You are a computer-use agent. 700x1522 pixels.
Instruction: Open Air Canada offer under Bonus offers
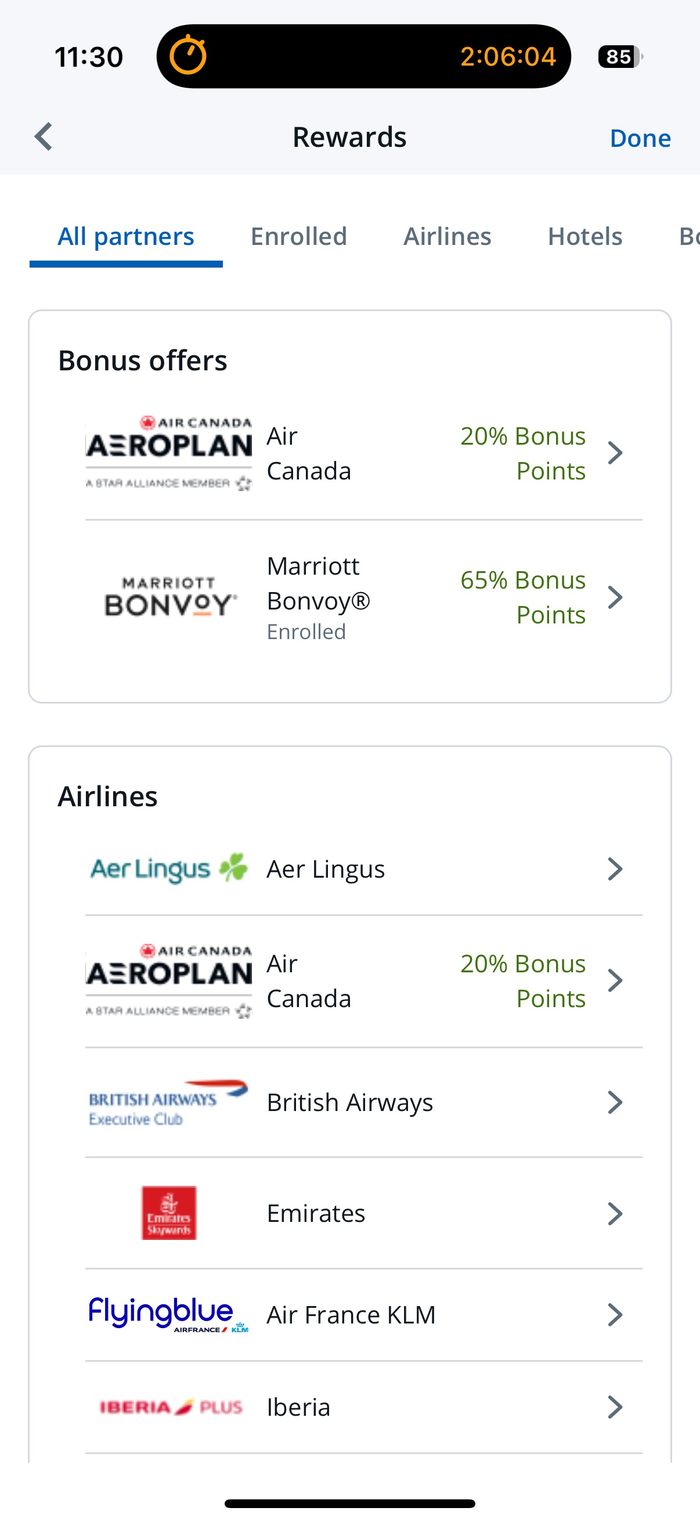pos(364,454)
